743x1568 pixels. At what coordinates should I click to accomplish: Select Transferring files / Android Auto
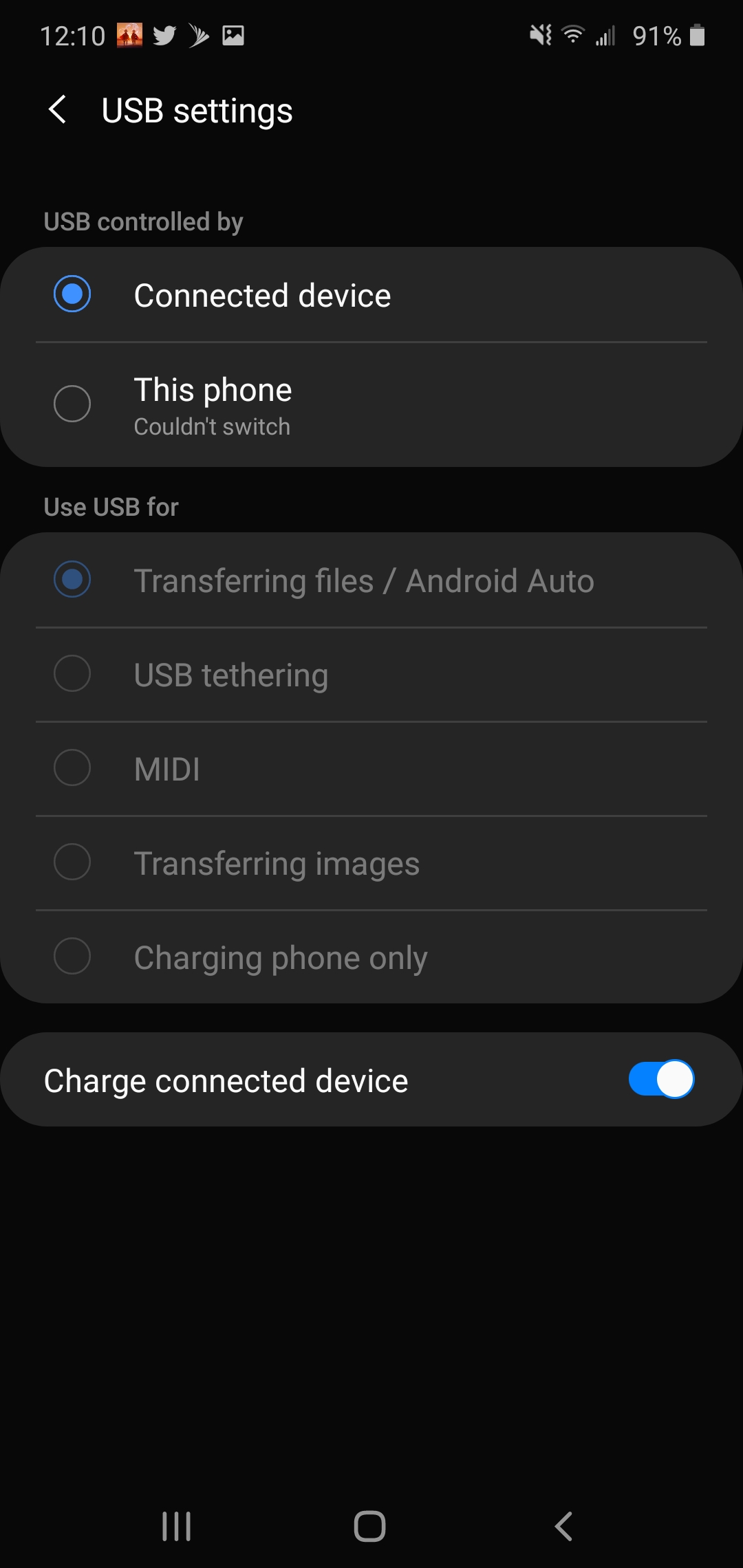(x=365, y=580)
